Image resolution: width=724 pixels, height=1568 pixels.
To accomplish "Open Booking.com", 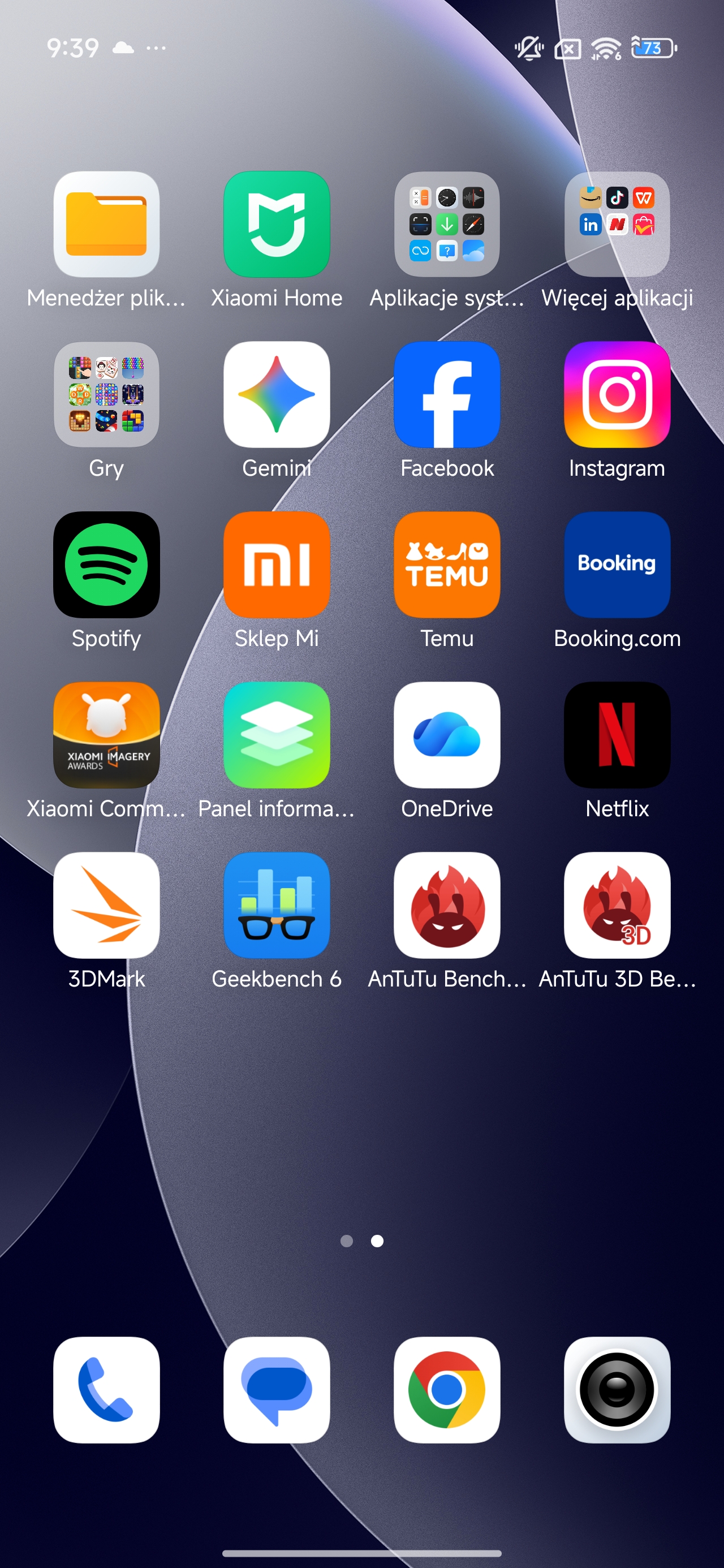I will point(617,565).
